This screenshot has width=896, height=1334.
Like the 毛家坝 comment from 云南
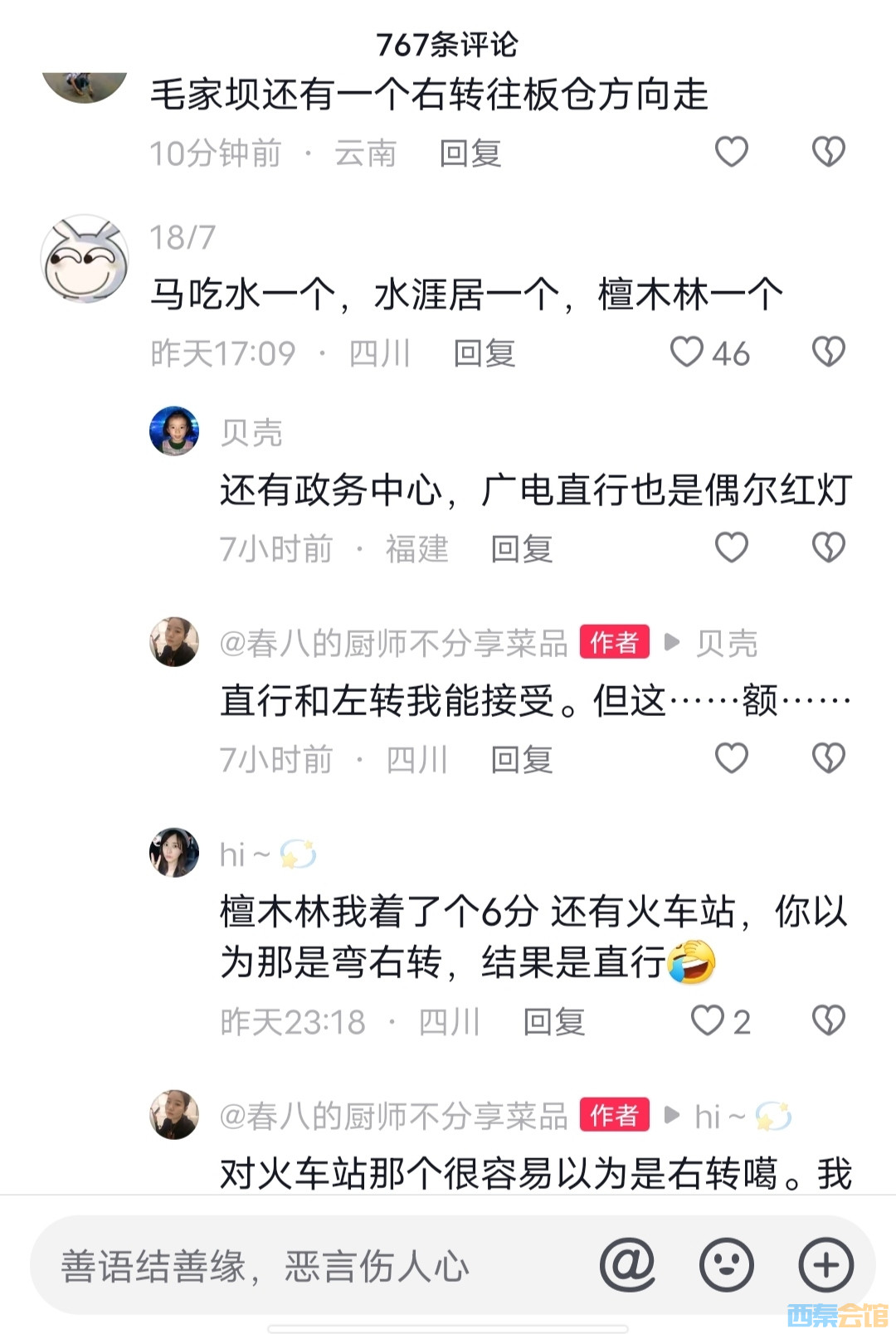(x=731, y=152)
